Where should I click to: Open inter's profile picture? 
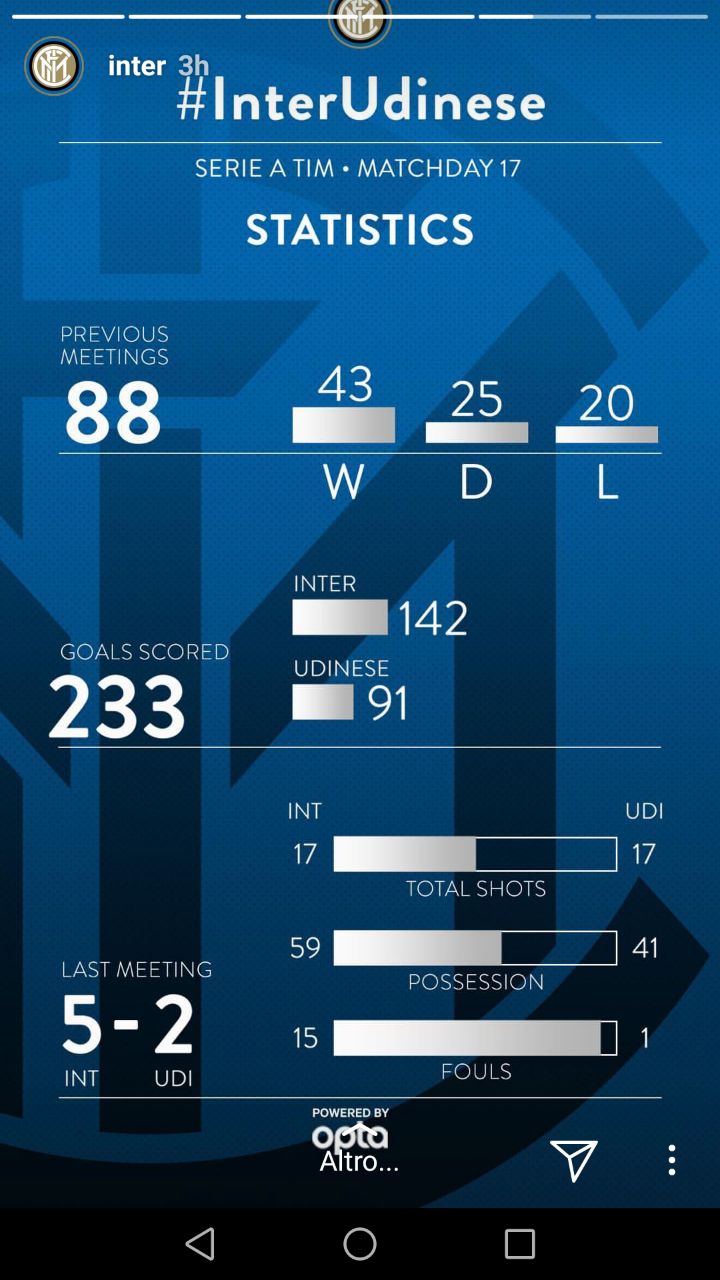click(53, 67)
